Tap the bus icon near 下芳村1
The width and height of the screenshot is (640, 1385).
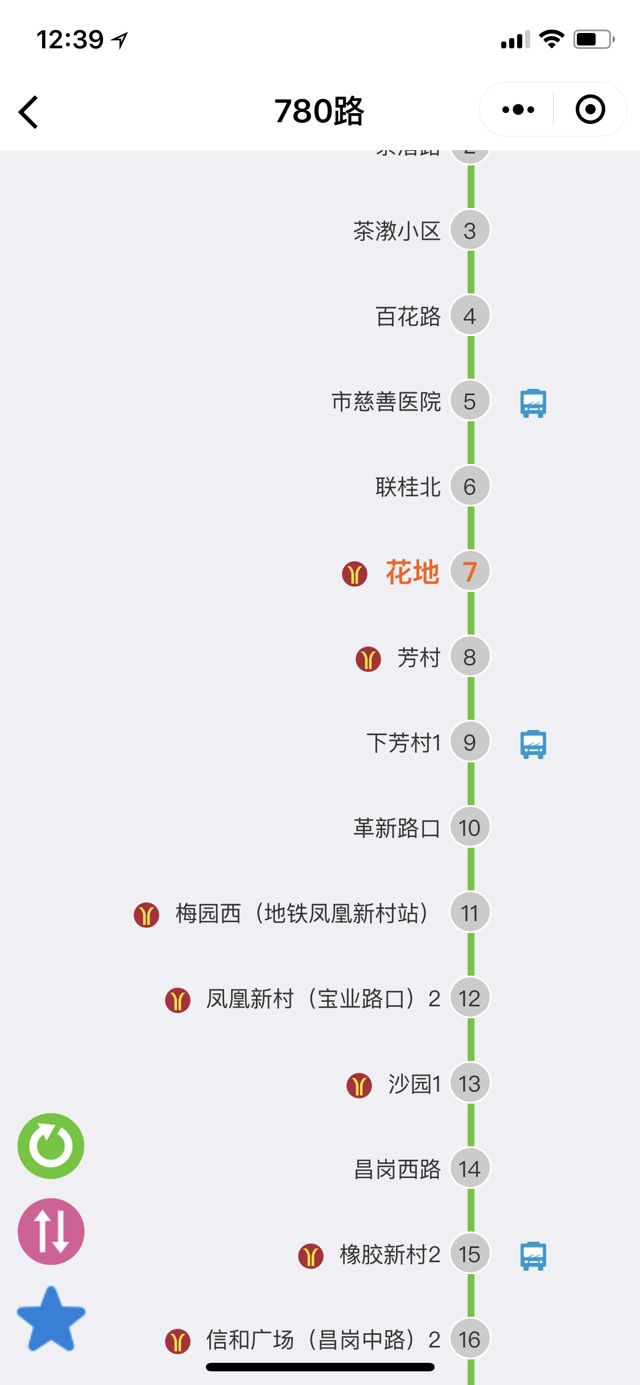click(533, 744)
